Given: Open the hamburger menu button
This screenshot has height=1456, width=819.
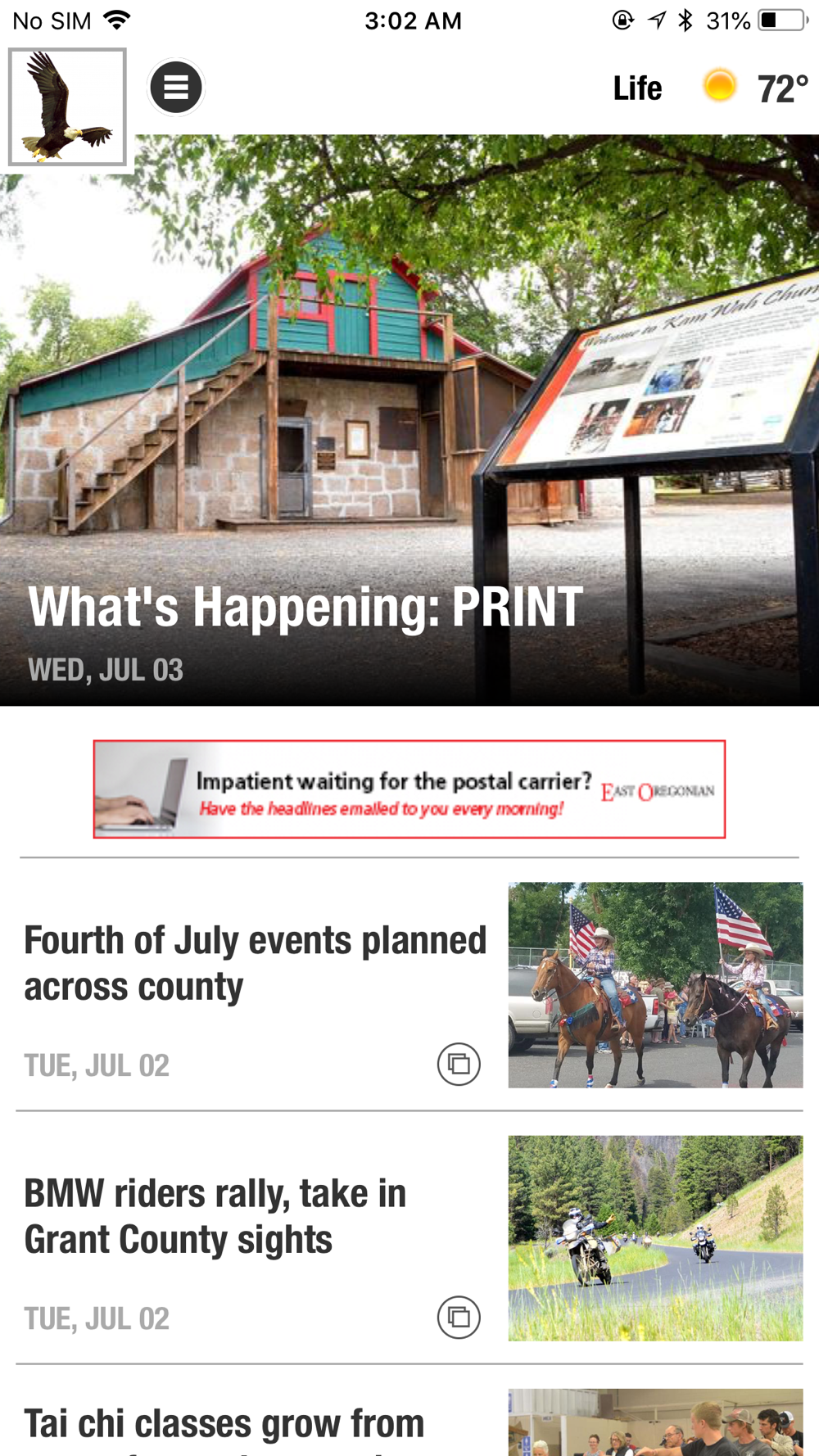Looking at the screenshot, I should (175, 87).
